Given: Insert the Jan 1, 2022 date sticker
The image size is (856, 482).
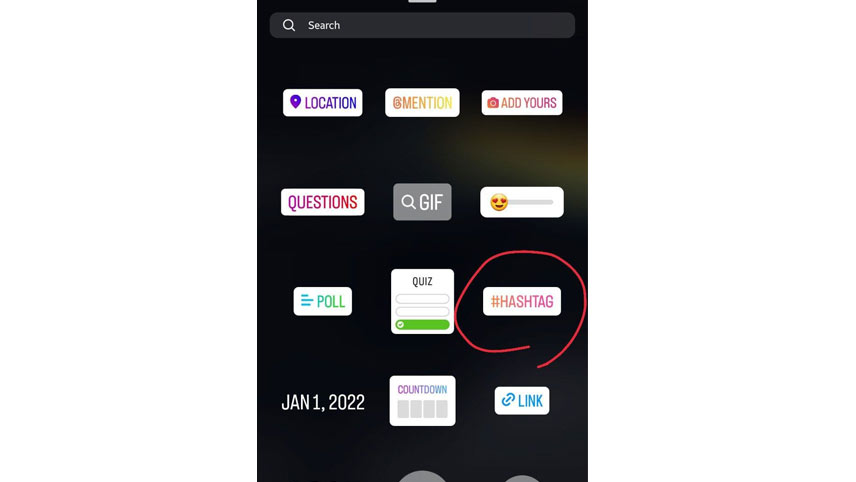Looking at the screenshot, I should pyautogui.click(x=322, y=402).
